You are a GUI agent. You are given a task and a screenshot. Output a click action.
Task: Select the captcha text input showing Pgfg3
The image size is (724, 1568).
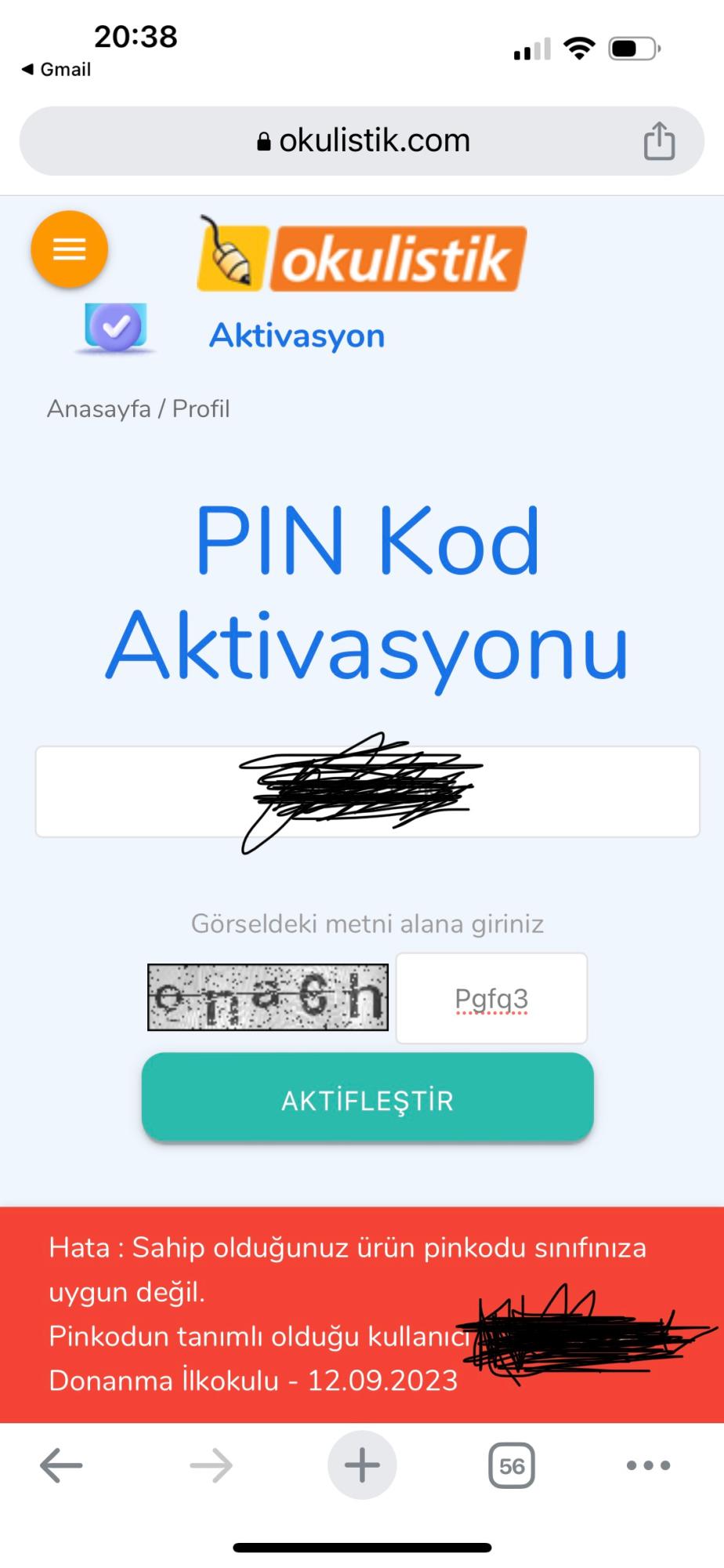[x=491, y=997]
